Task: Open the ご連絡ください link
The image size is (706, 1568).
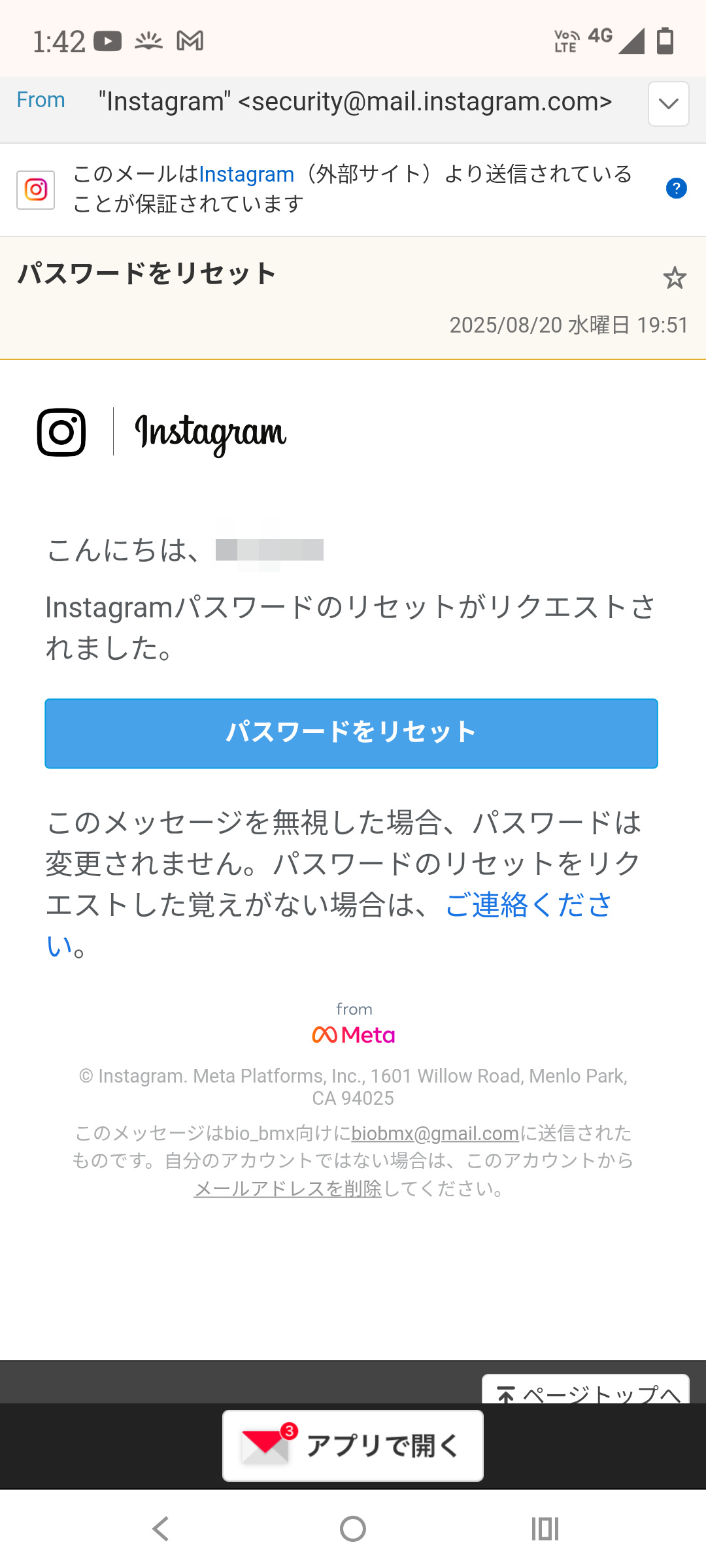Action: click(528, 906)
